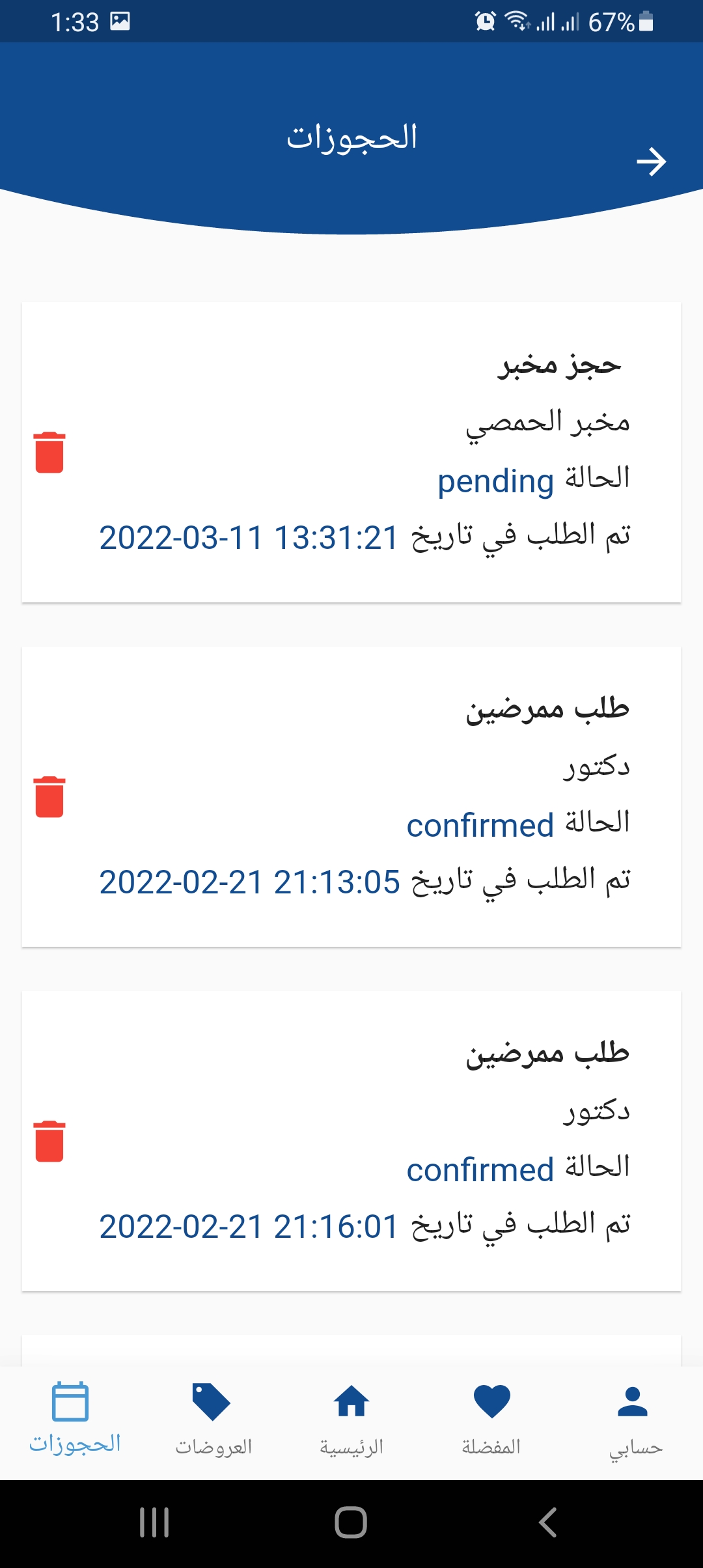703x1568 pixels.
Task: Delete the pending lab booking حجز مخبر
Action: [x=49, y=452]
